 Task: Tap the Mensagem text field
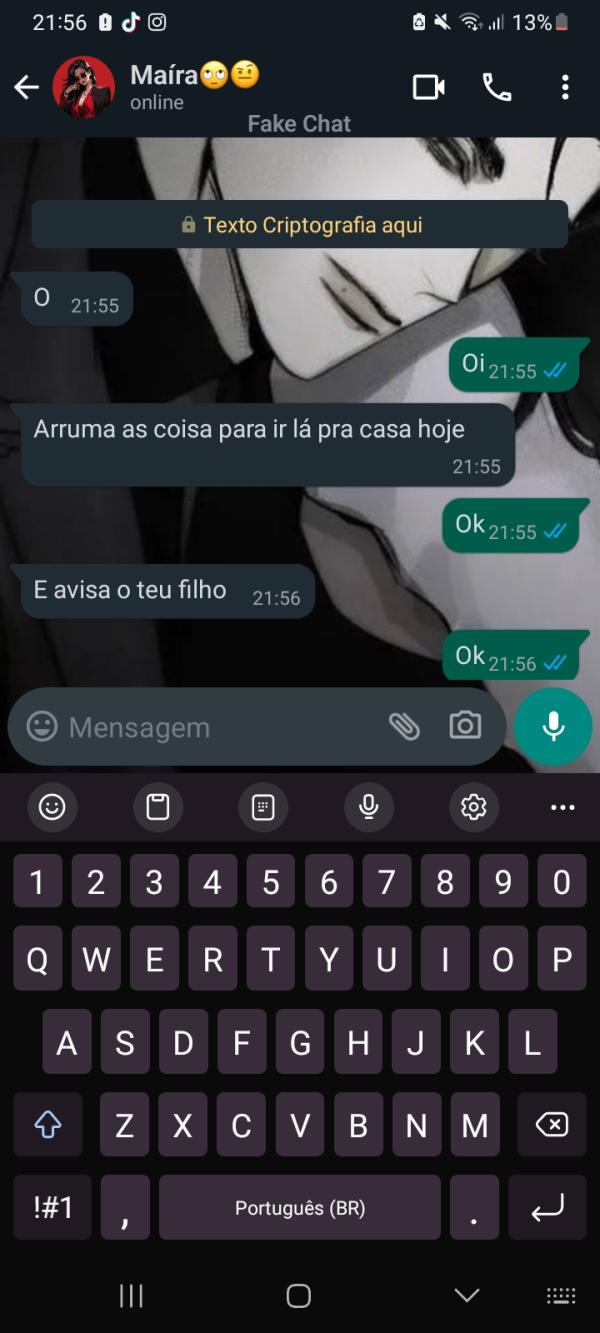(220, 727)
